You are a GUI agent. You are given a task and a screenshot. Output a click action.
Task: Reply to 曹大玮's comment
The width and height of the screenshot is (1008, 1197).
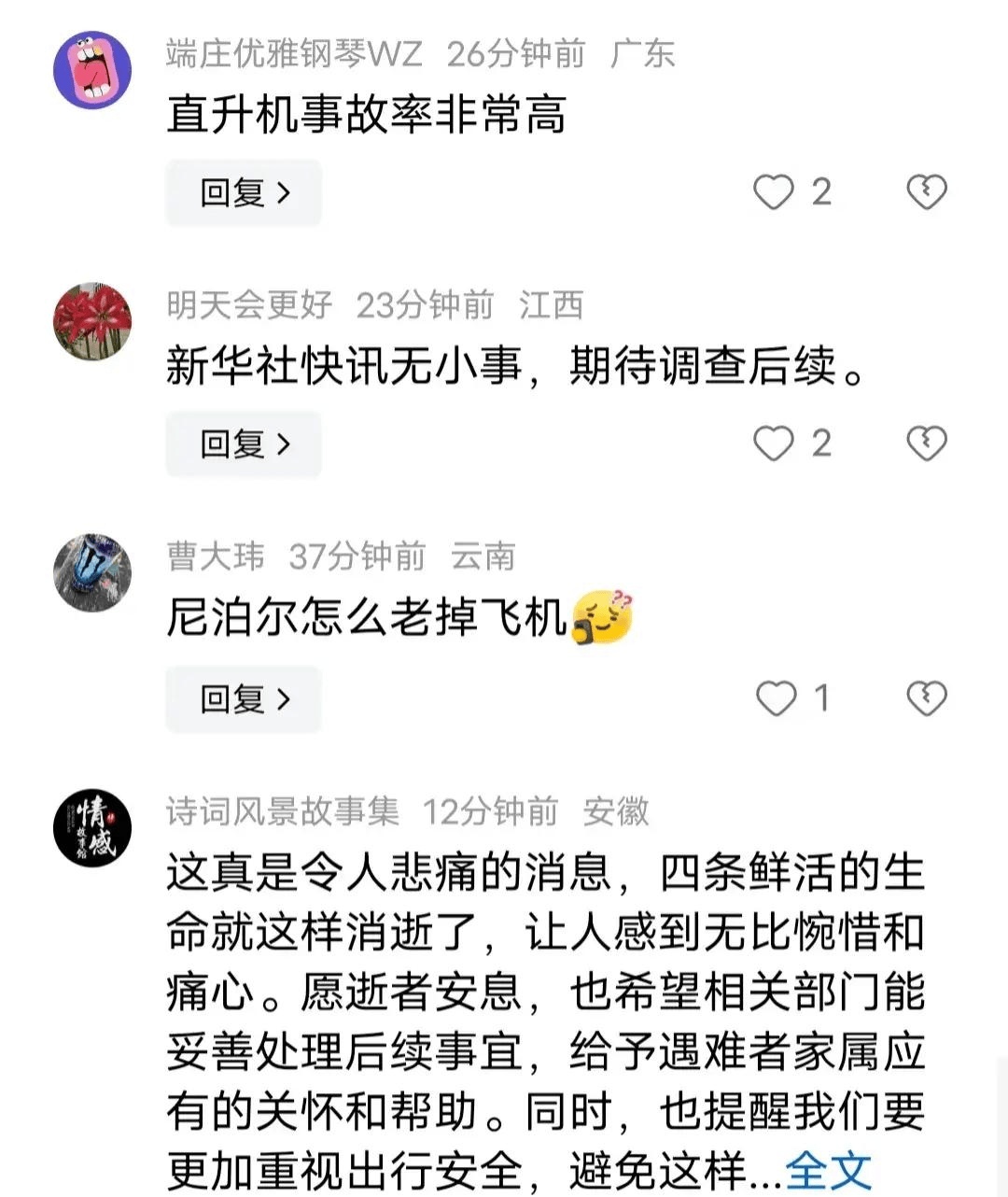[x=244, y=698]
